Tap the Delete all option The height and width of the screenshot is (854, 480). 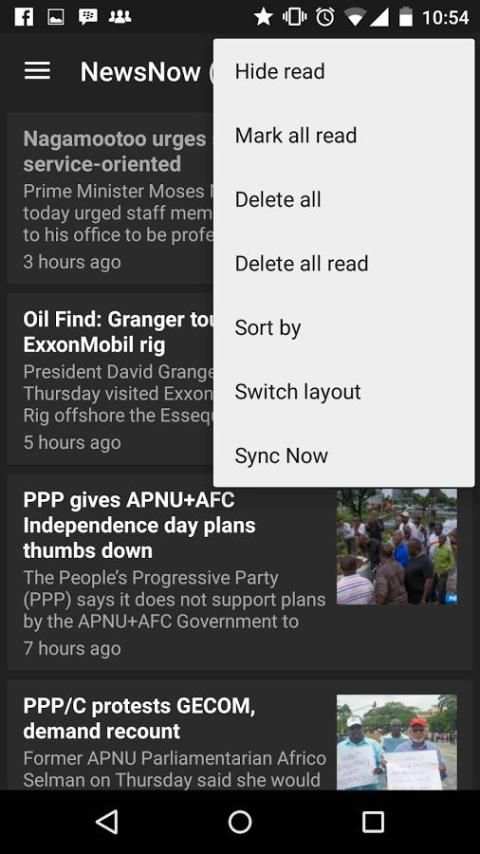click(x=344, y=199)
